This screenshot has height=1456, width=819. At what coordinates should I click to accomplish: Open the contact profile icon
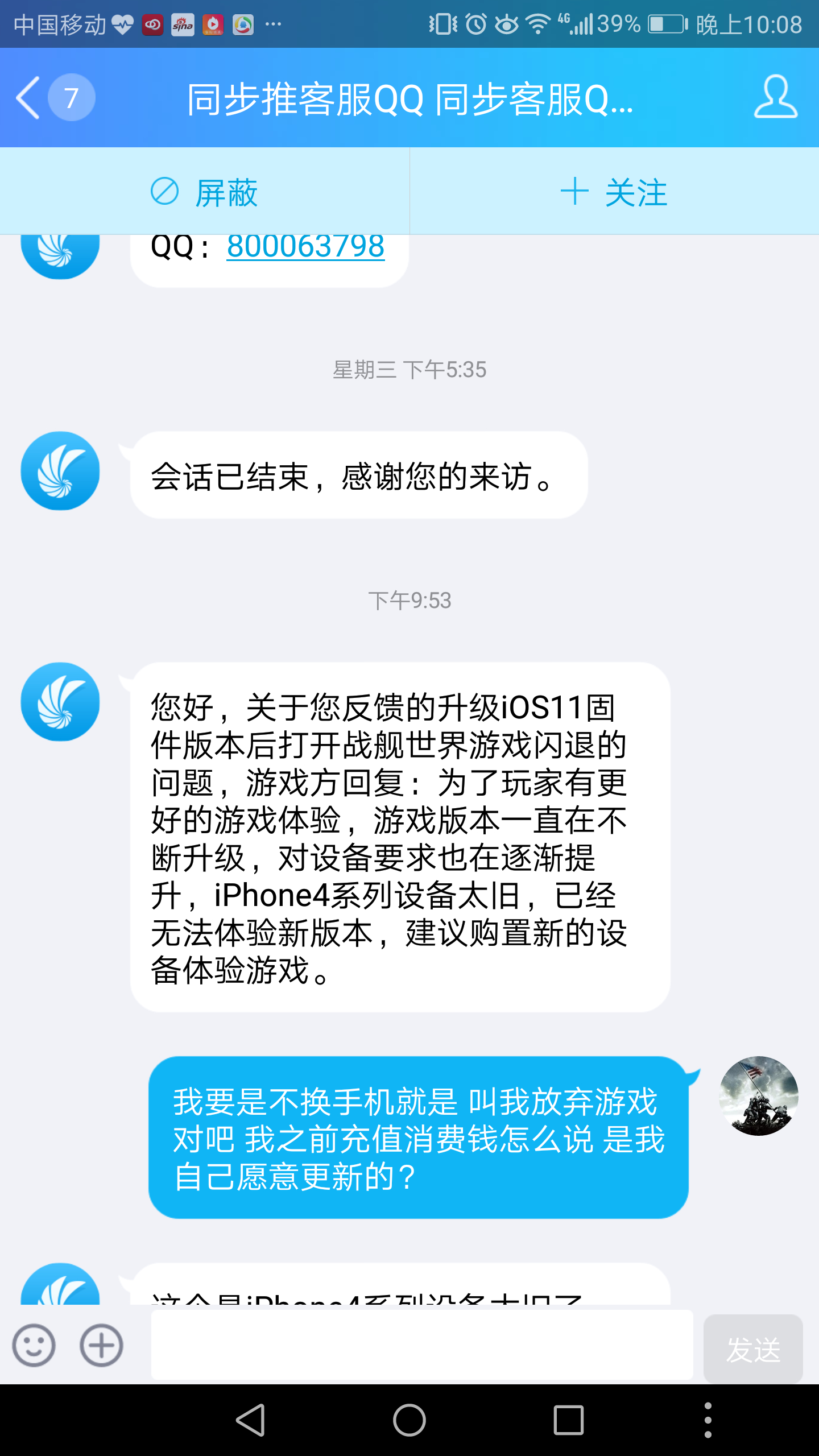coord(775,98)
